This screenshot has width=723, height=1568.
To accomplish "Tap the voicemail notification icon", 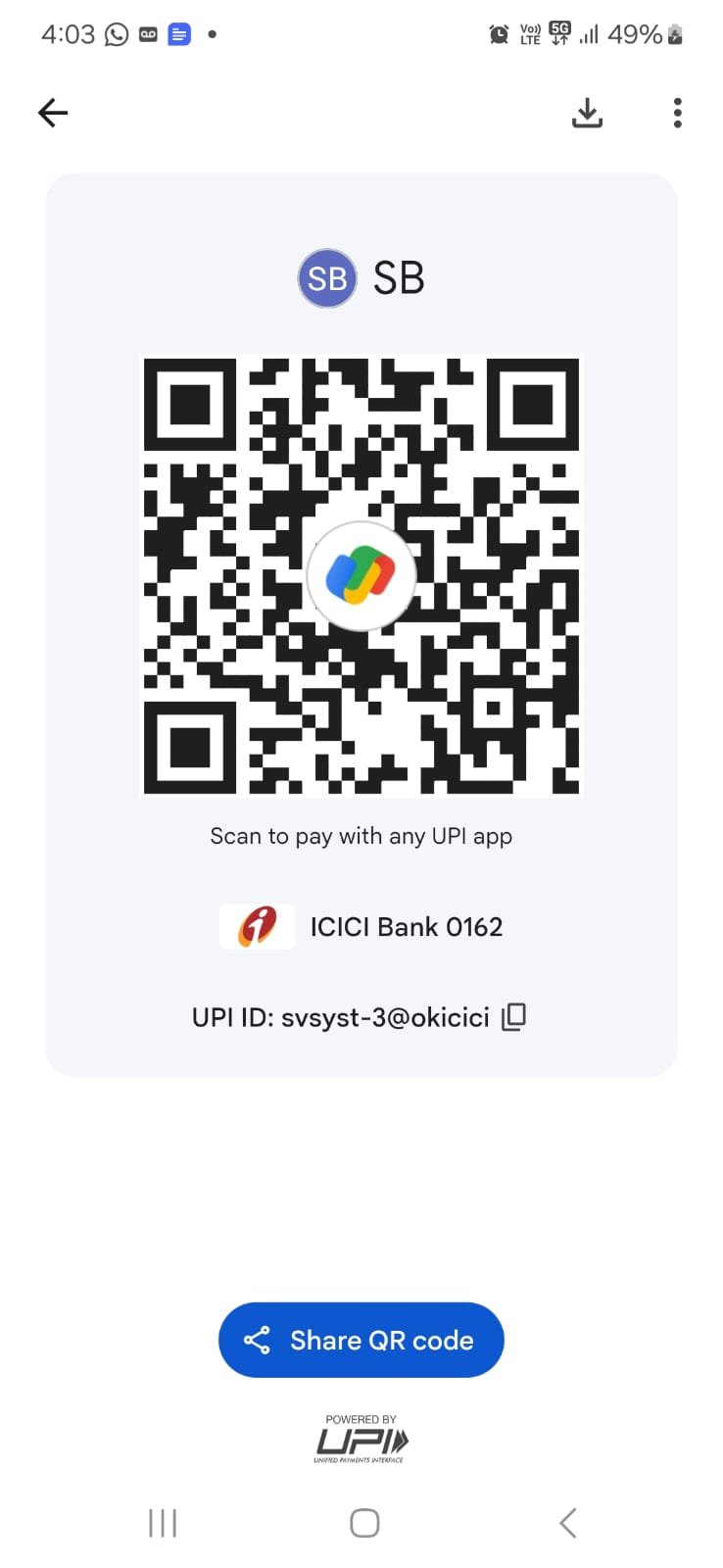I will tap(148, 34).
